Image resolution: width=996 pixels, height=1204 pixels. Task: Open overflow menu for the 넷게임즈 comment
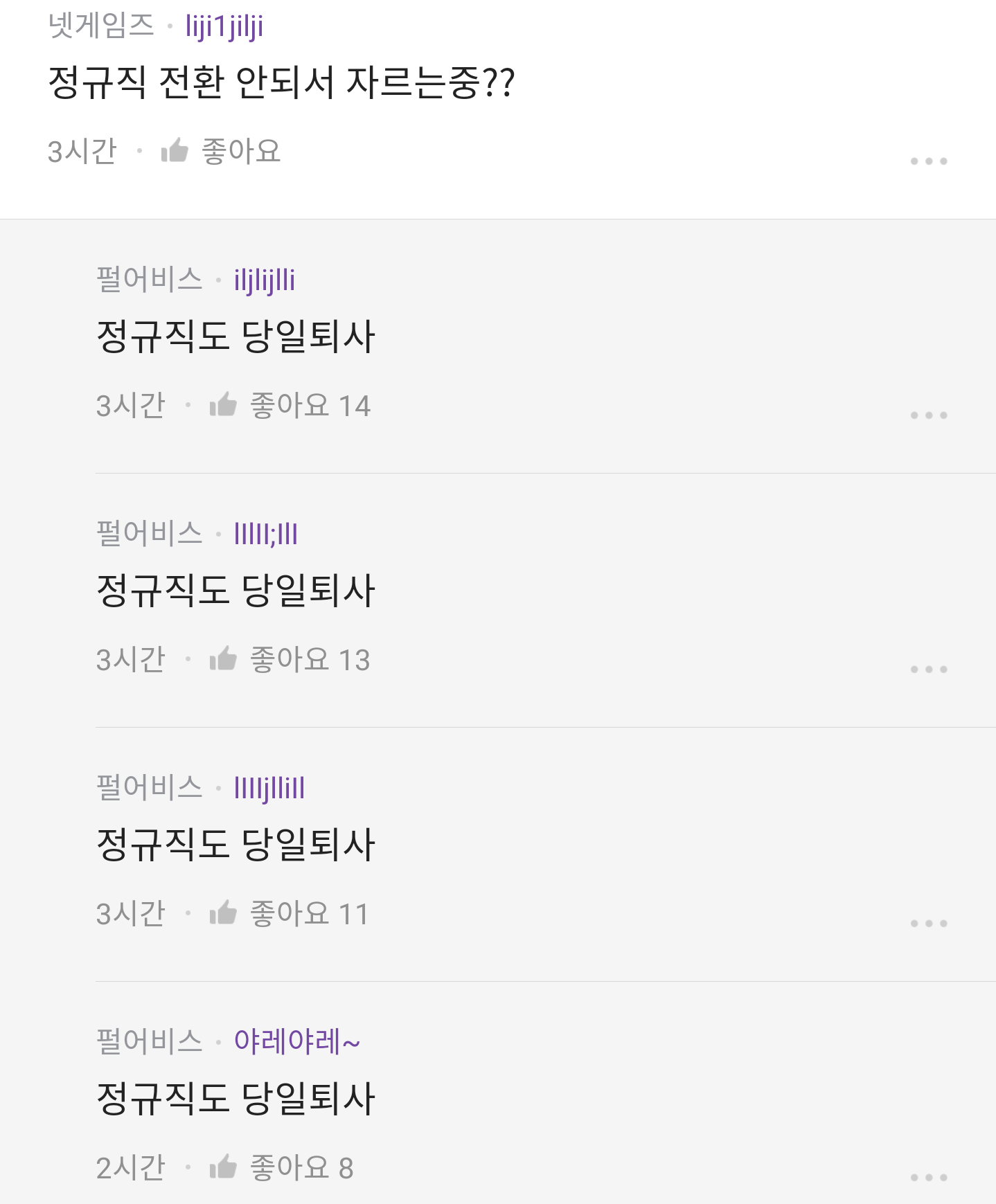[928, 161]
